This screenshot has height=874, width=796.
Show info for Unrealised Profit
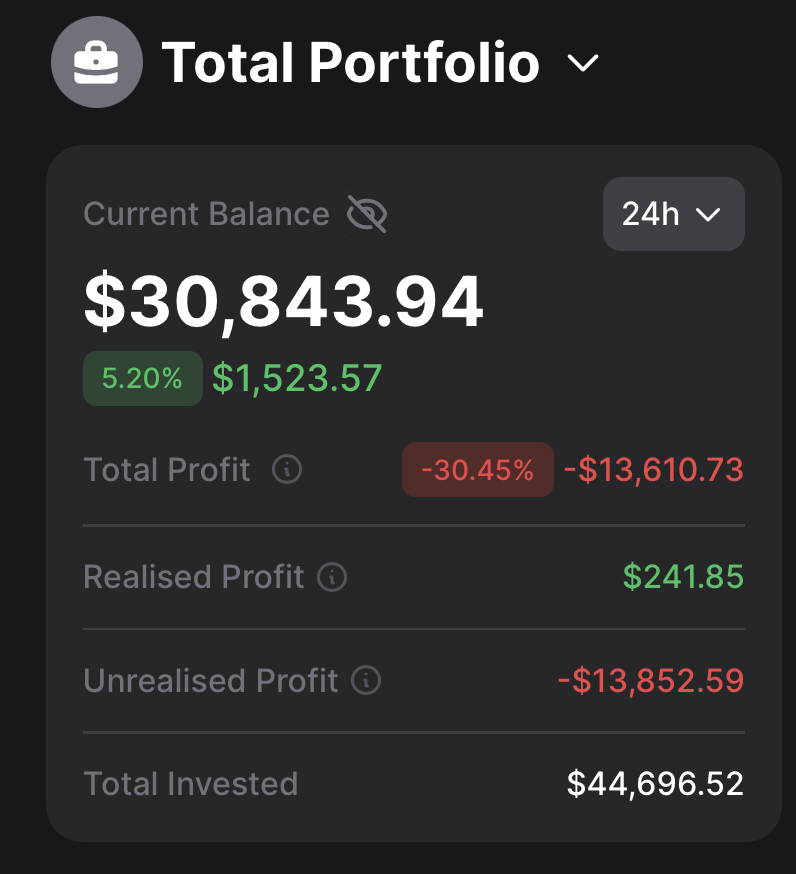[366, 681]
